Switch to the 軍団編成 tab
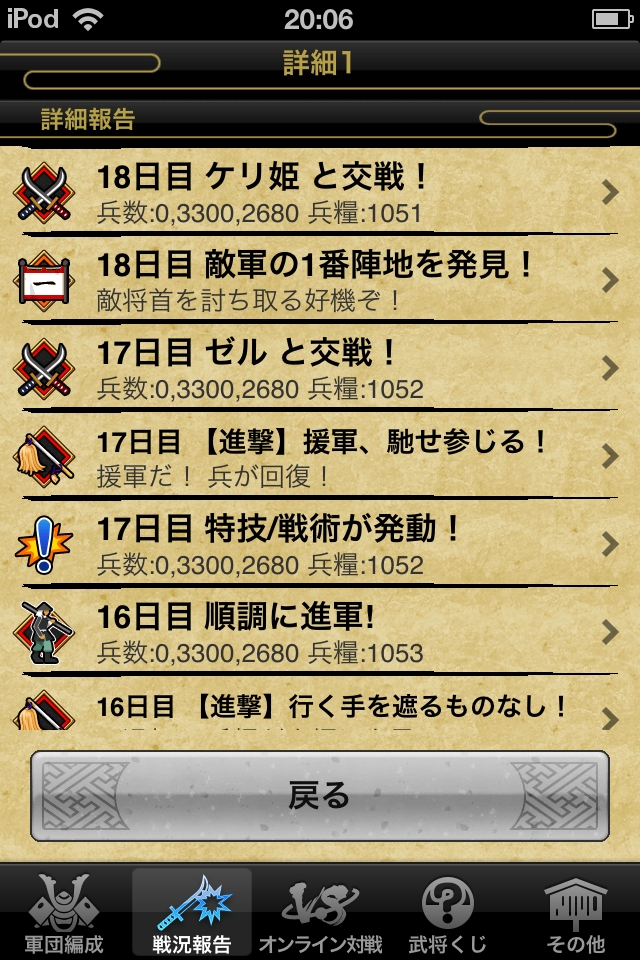The width and height of the screenshot is (640, 960). coord(64,912)
